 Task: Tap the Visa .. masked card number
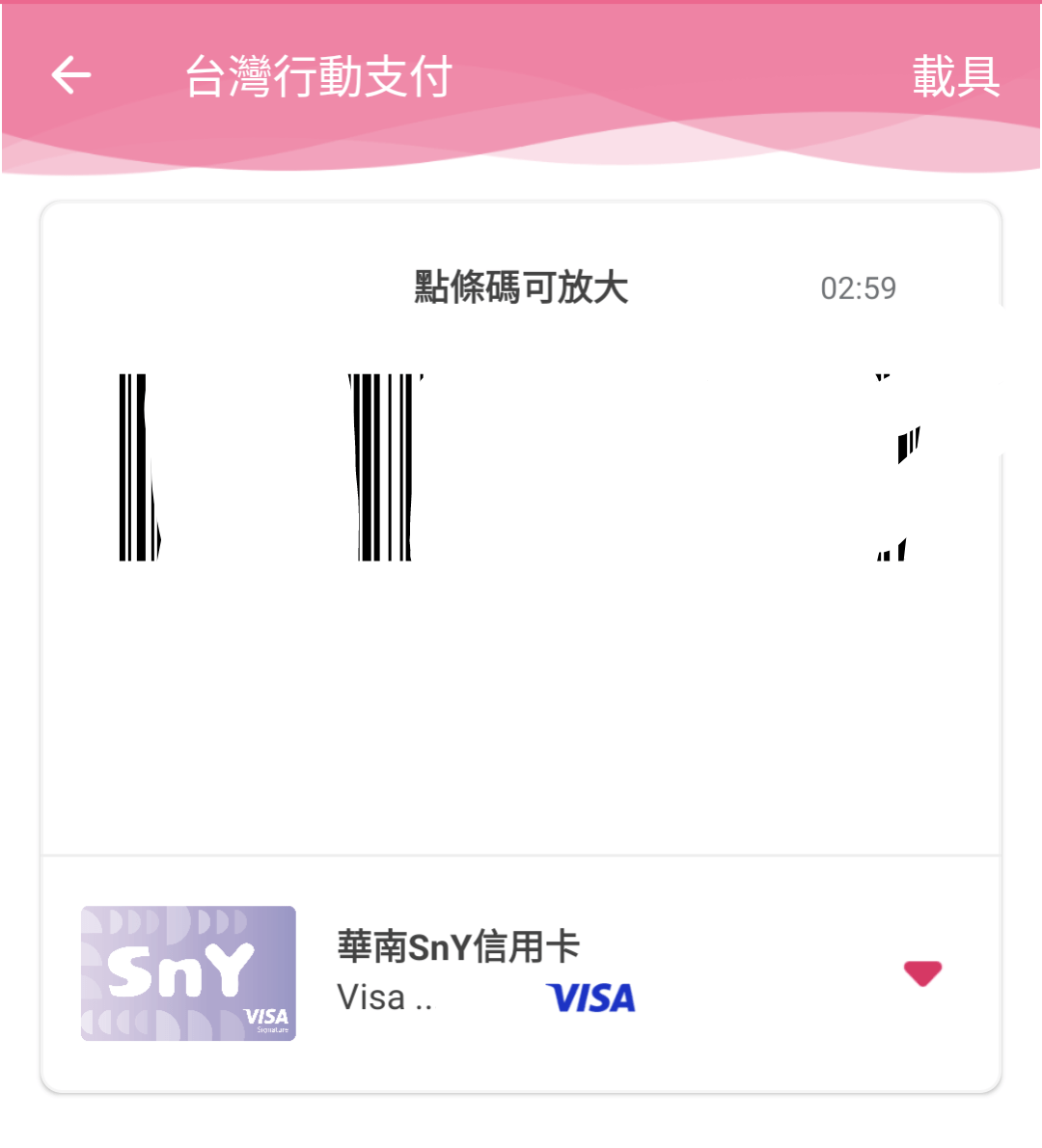tap(370, 998)
